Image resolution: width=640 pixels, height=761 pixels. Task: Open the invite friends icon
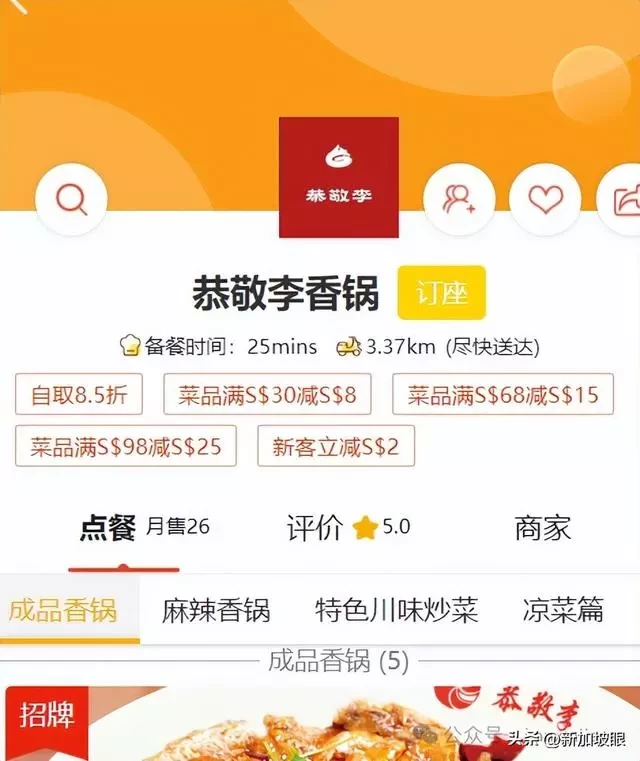point(459,200)
